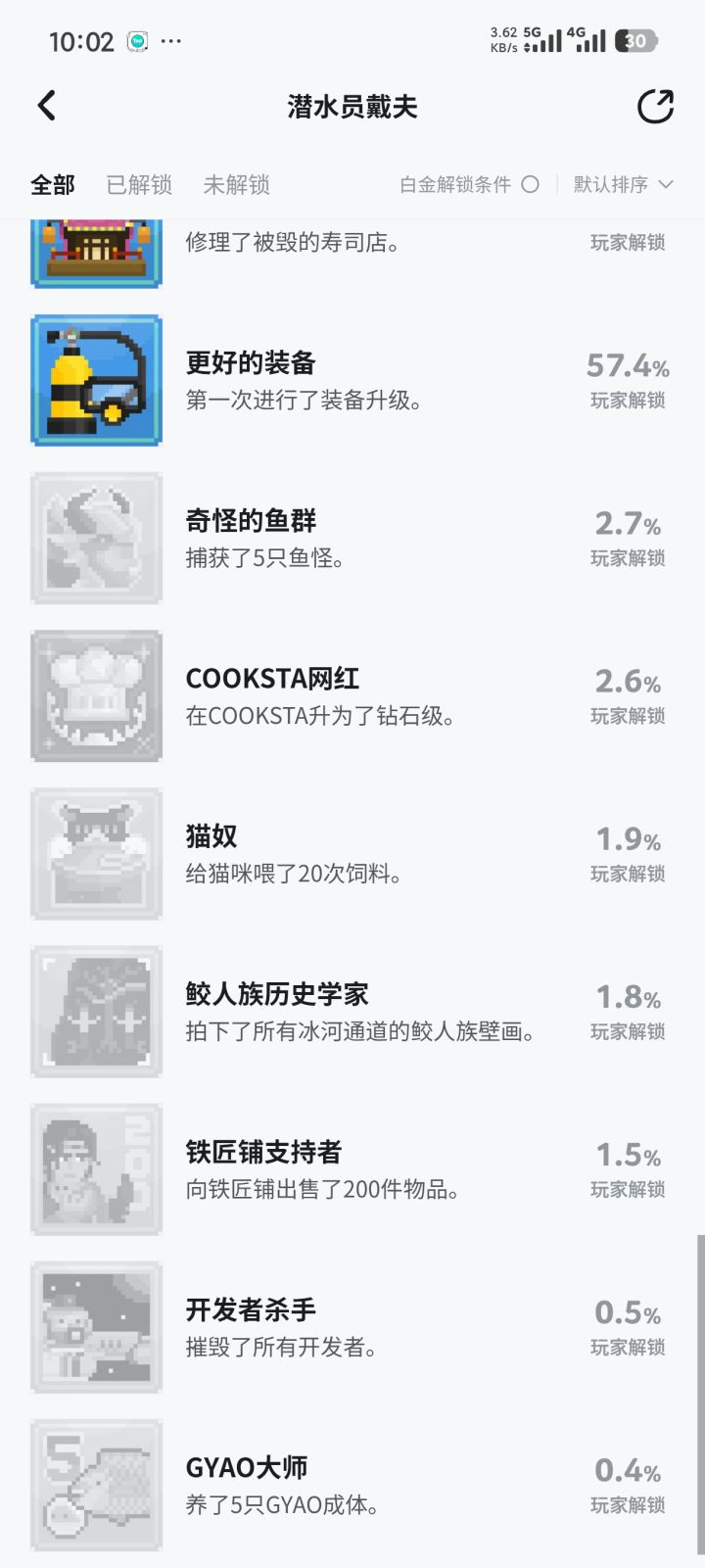705x1568 pixels.
Task: Select the 铁匠铺支持者 blacksmith achievement icon
Action: (x=96, y=1169)
